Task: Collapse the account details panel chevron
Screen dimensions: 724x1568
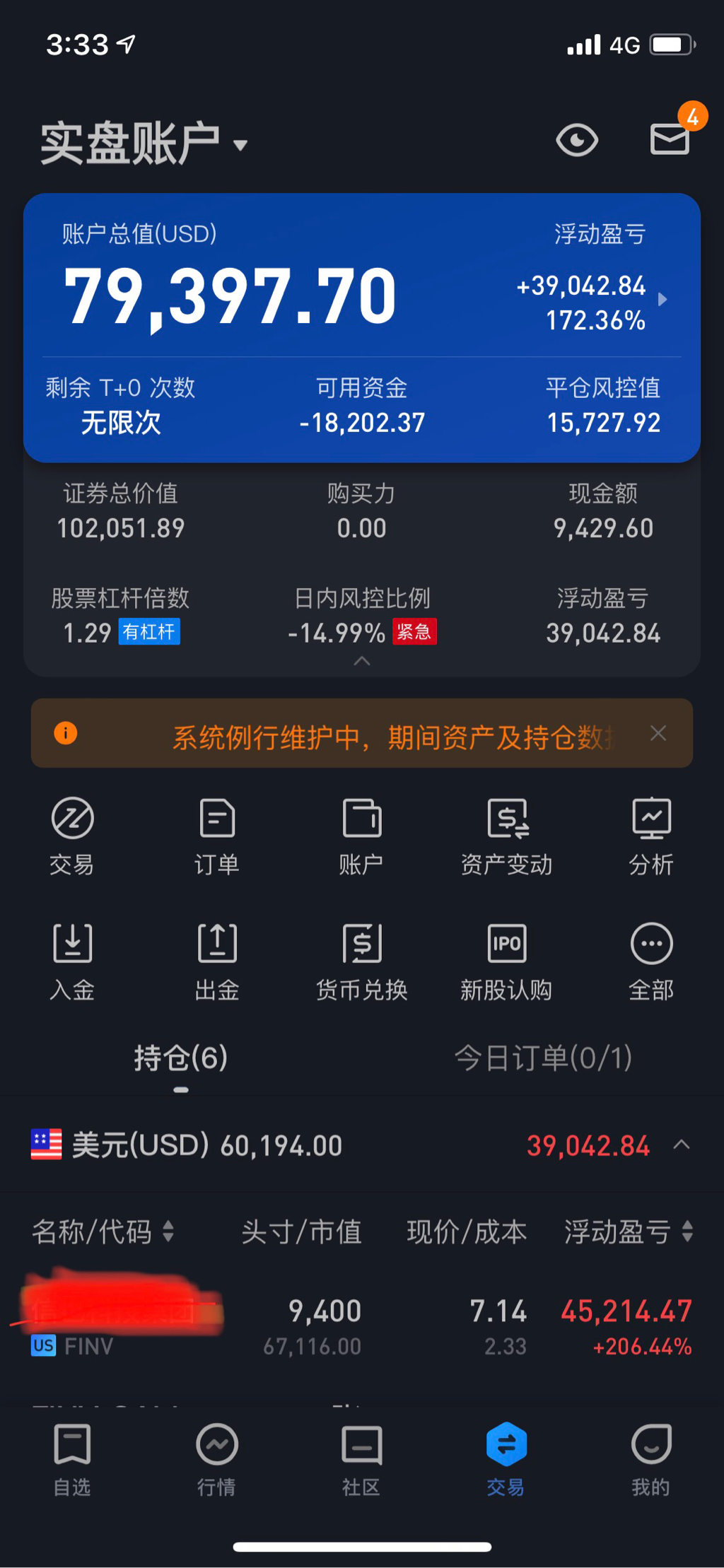Action: point(361,660)
